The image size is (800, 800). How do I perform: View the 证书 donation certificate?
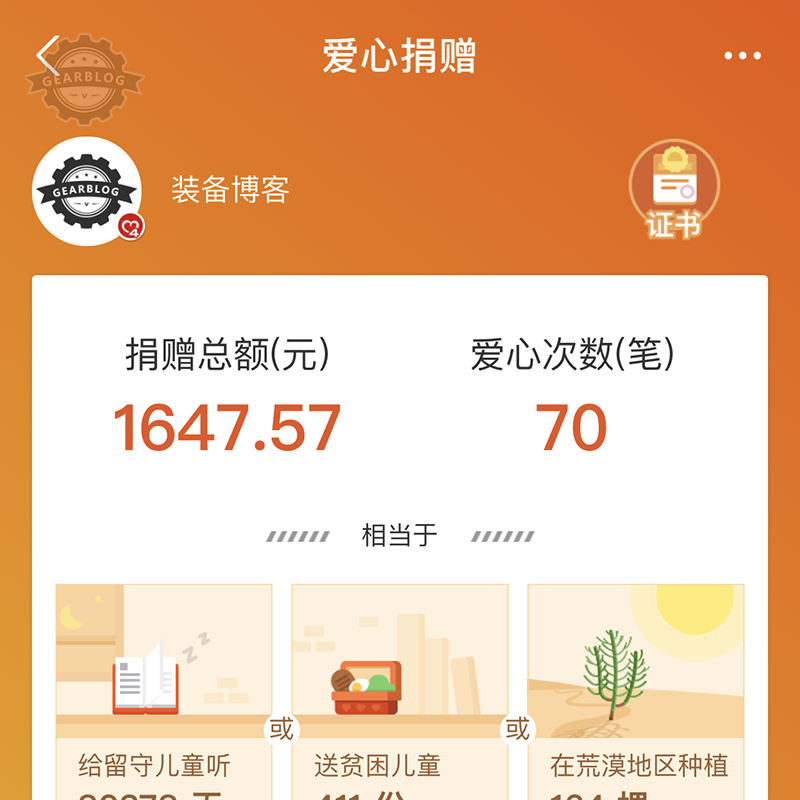coord(673,191)
